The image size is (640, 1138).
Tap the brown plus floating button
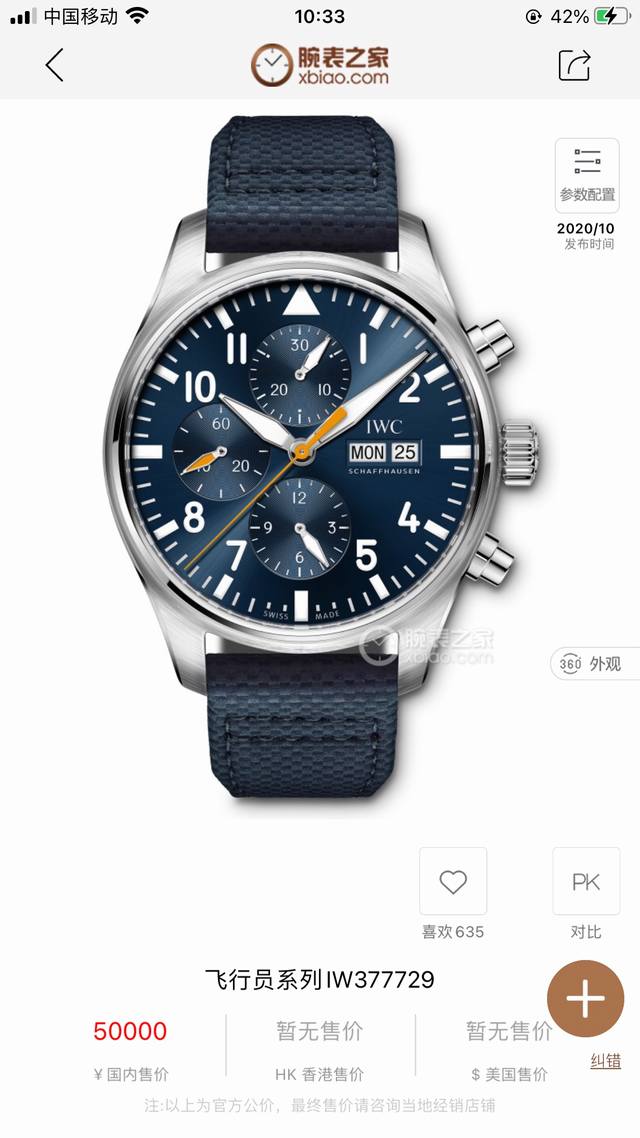click(x=586, y=998)
